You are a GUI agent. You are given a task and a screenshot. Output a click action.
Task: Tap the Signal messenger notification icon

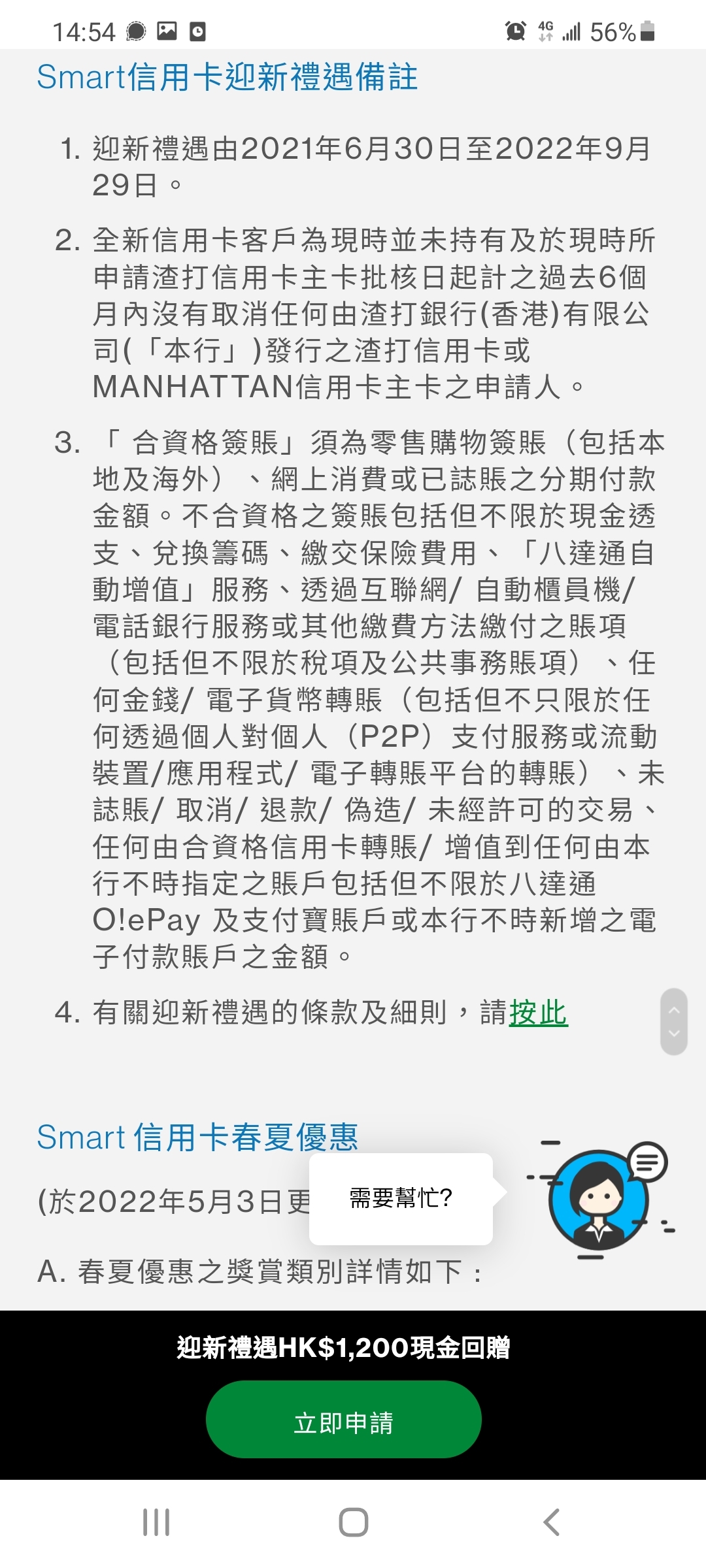135,30
